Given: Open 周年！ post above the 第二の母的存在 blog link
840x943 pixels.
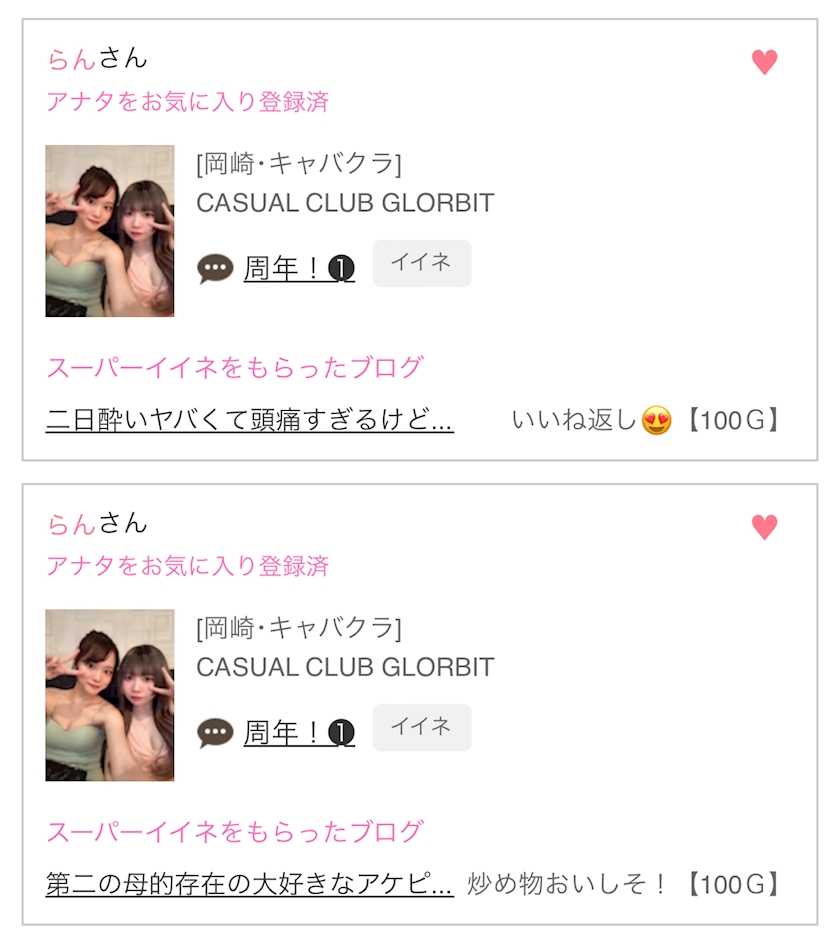Looking at the screenshot, I should pyautogui.click(x=298, y=732).
